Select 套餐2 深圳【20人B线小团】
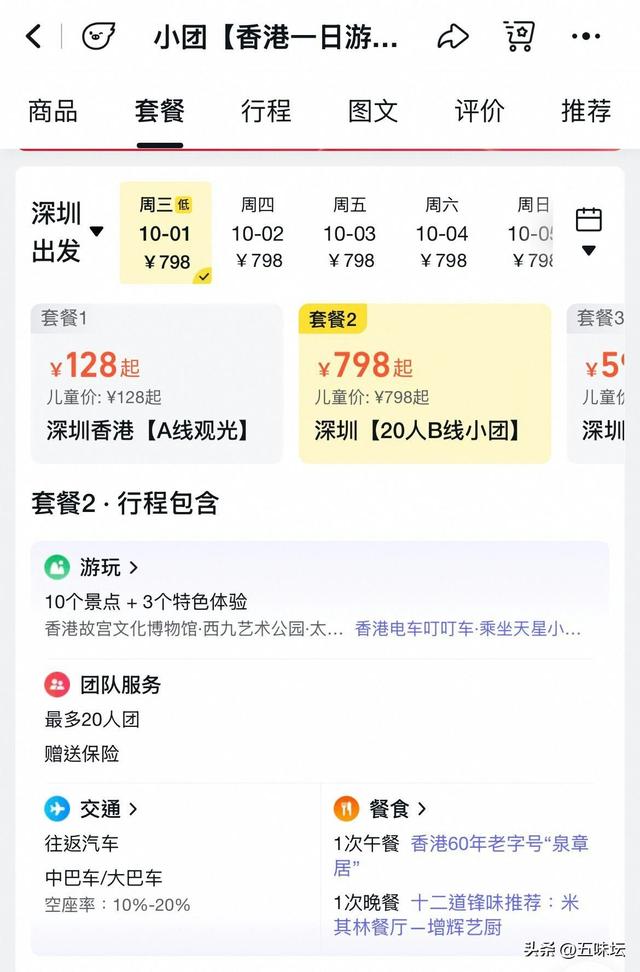Screen dimensions: 640x972 pos(424,383)
